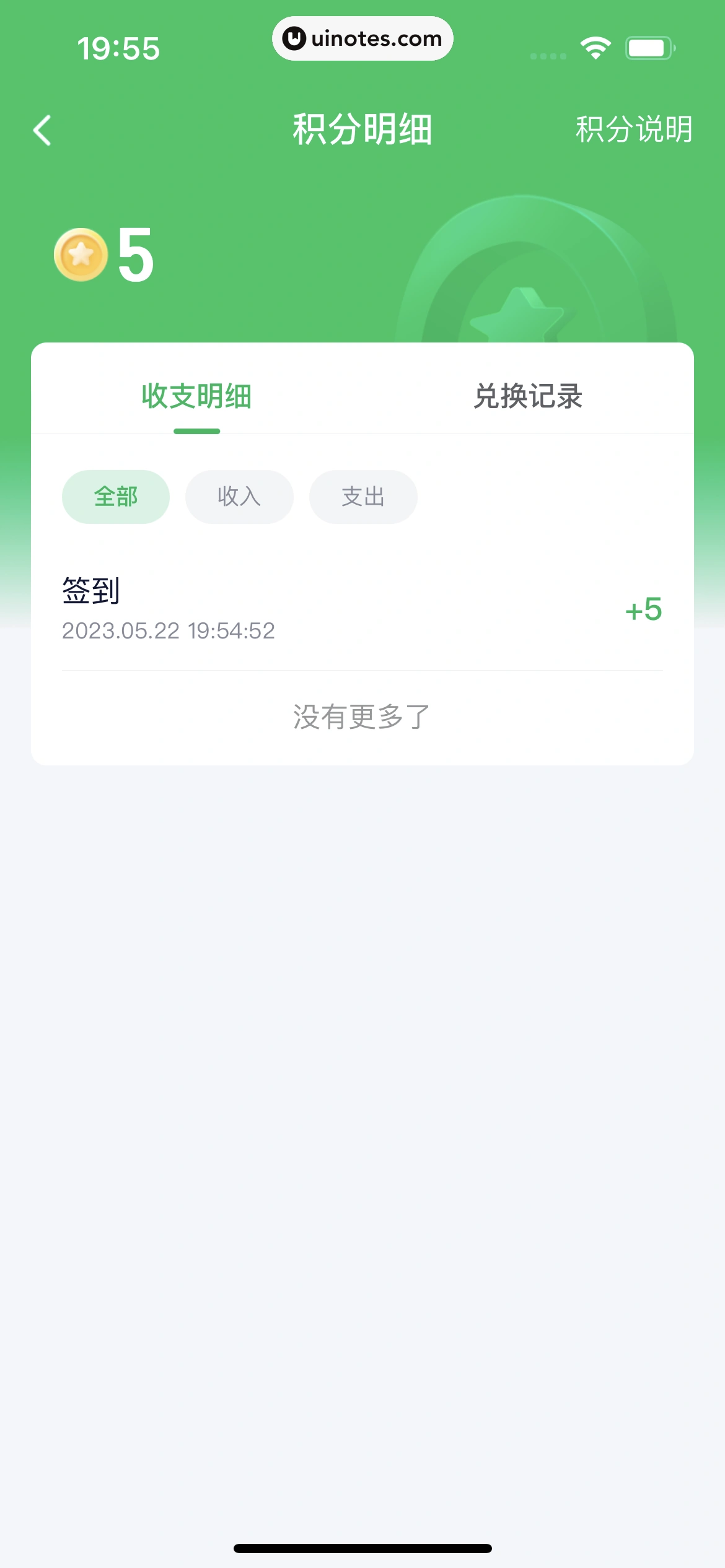Switch to the 收支明细 tab
The image size is (725, 1568).
coord(196,397)
